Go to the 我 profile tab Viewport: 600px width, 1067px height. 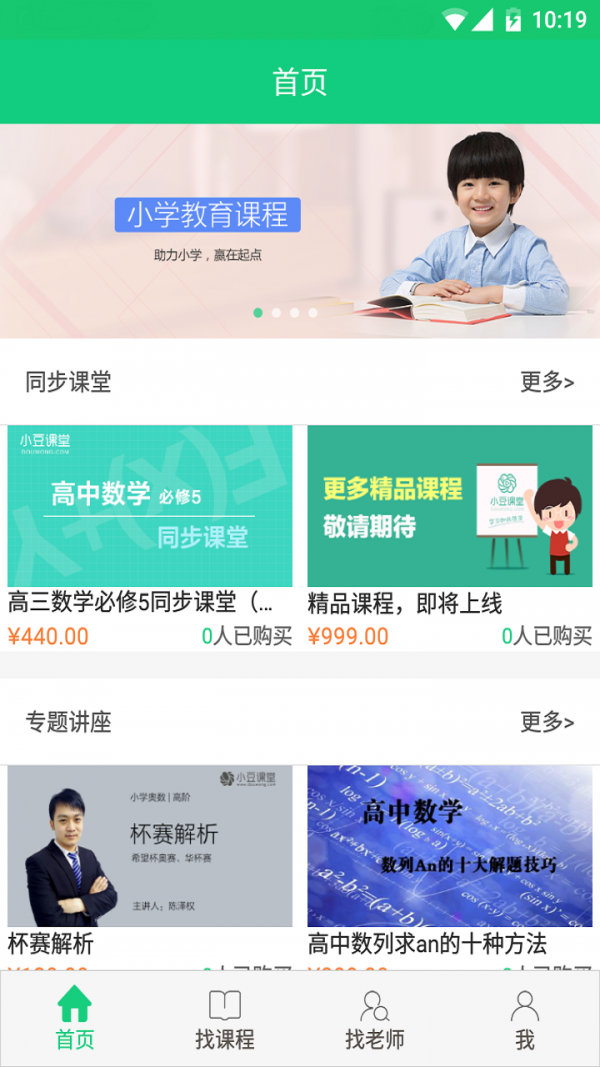click(525, 1018)
